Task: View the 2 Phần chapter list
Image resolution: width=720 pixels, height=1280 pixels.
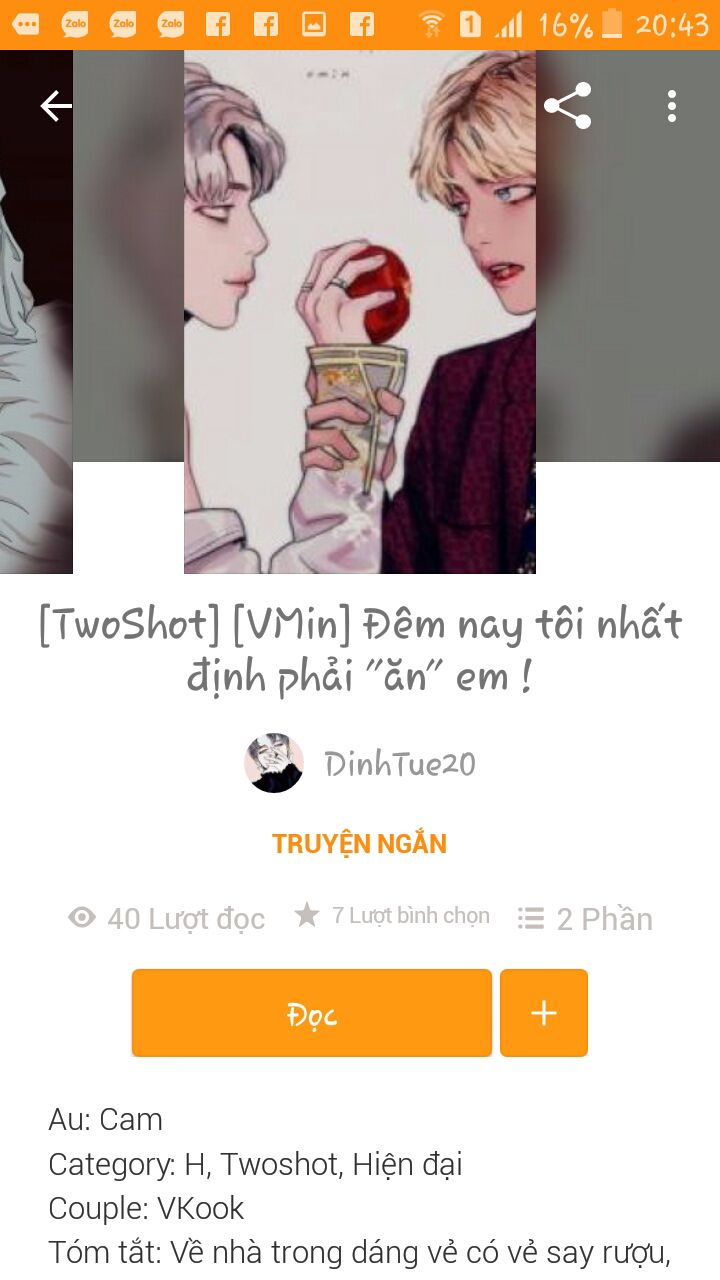Action: (586, 918)
